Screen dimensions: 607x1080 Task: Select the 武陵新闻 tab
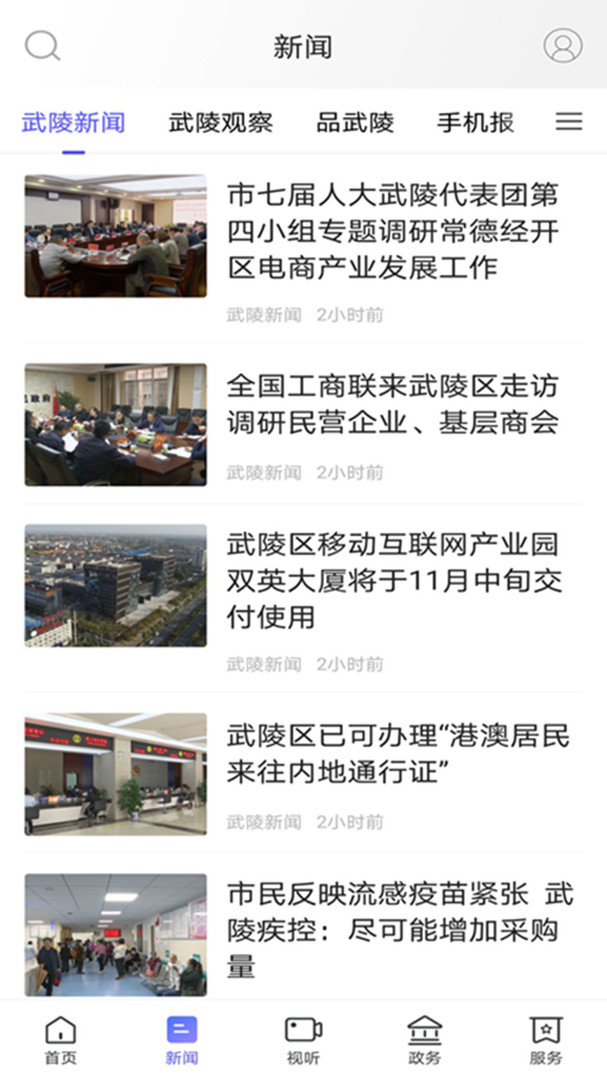[x=74, y=123]
